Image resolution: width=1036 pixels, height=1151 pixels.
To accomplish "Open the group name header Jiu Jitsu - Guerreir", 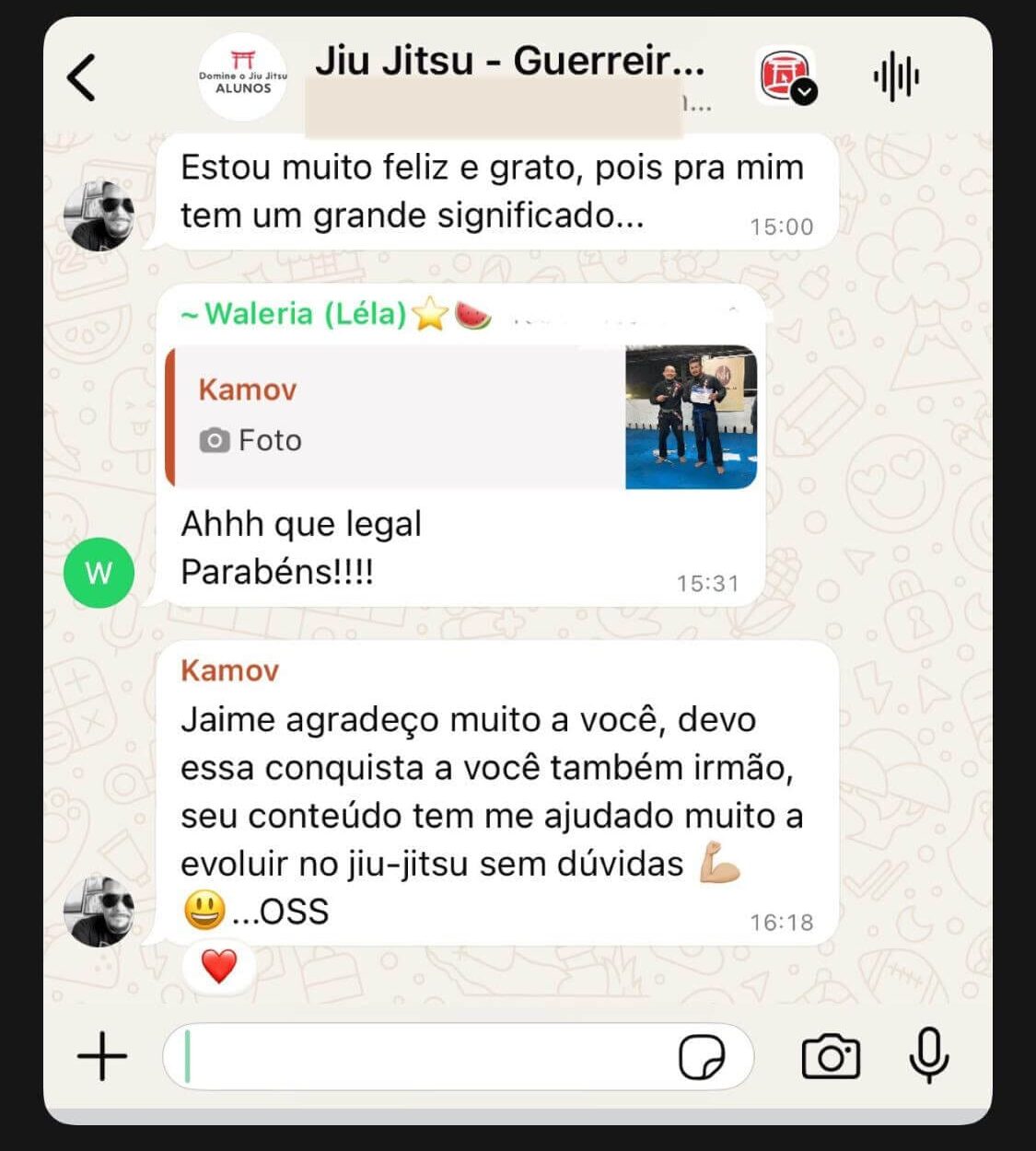I will pyautogui.click(x=510, y=64).
